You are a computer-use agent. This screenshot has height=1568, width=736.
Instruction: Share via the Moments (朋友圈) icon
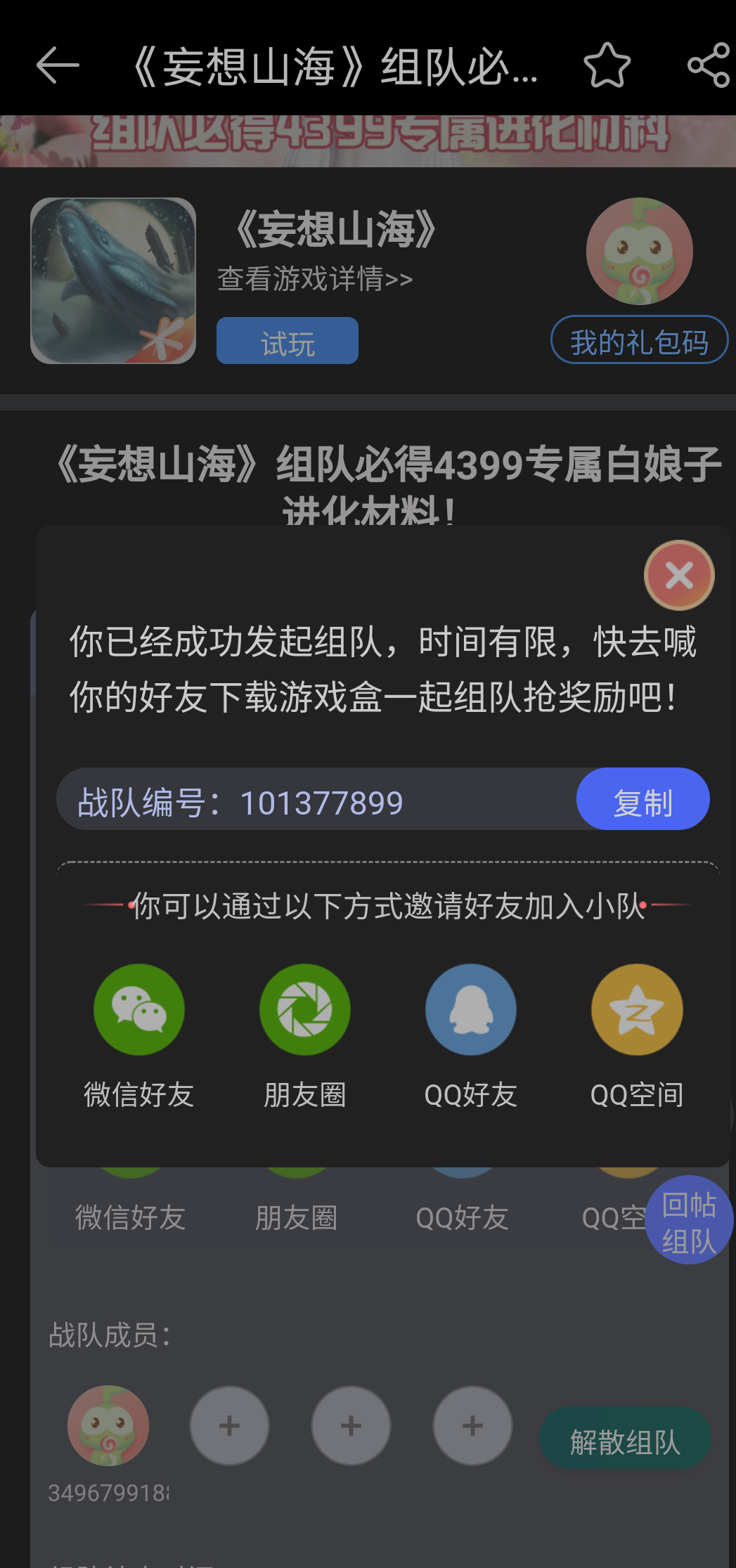click(304, 1009)
